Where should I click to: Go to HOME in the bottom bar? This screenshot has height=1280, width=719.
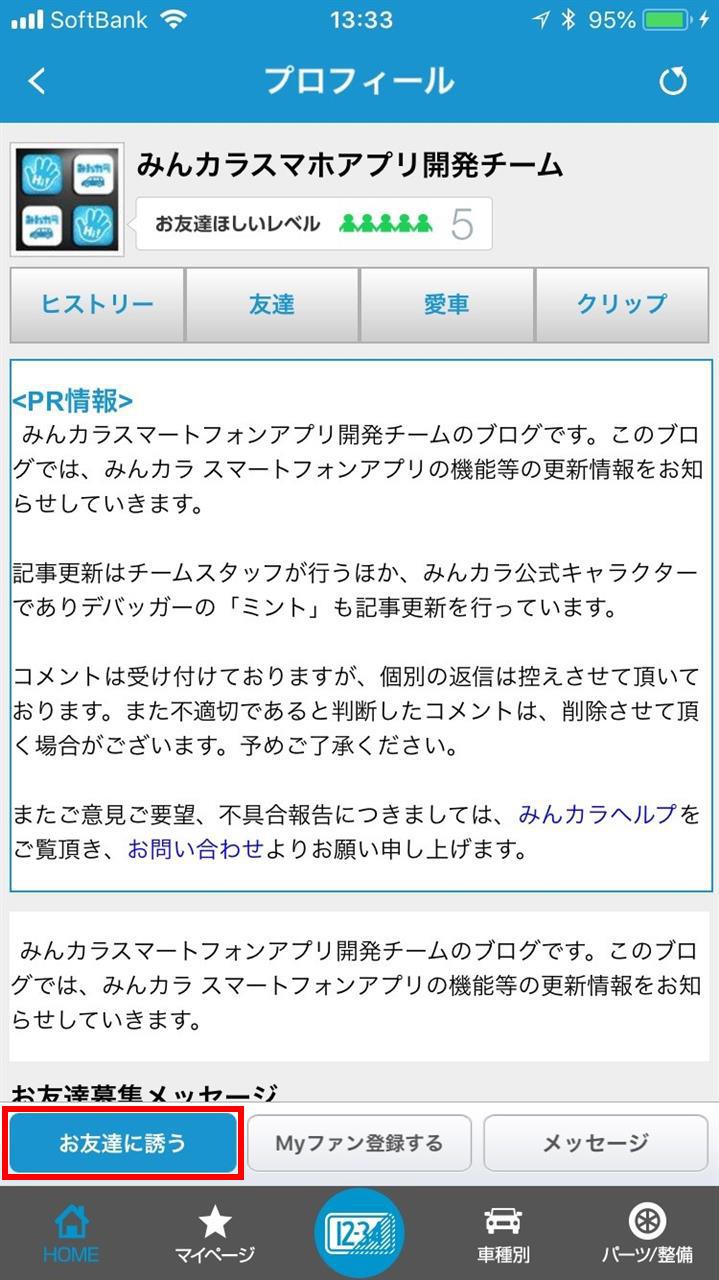click(x=71, y=1233)
